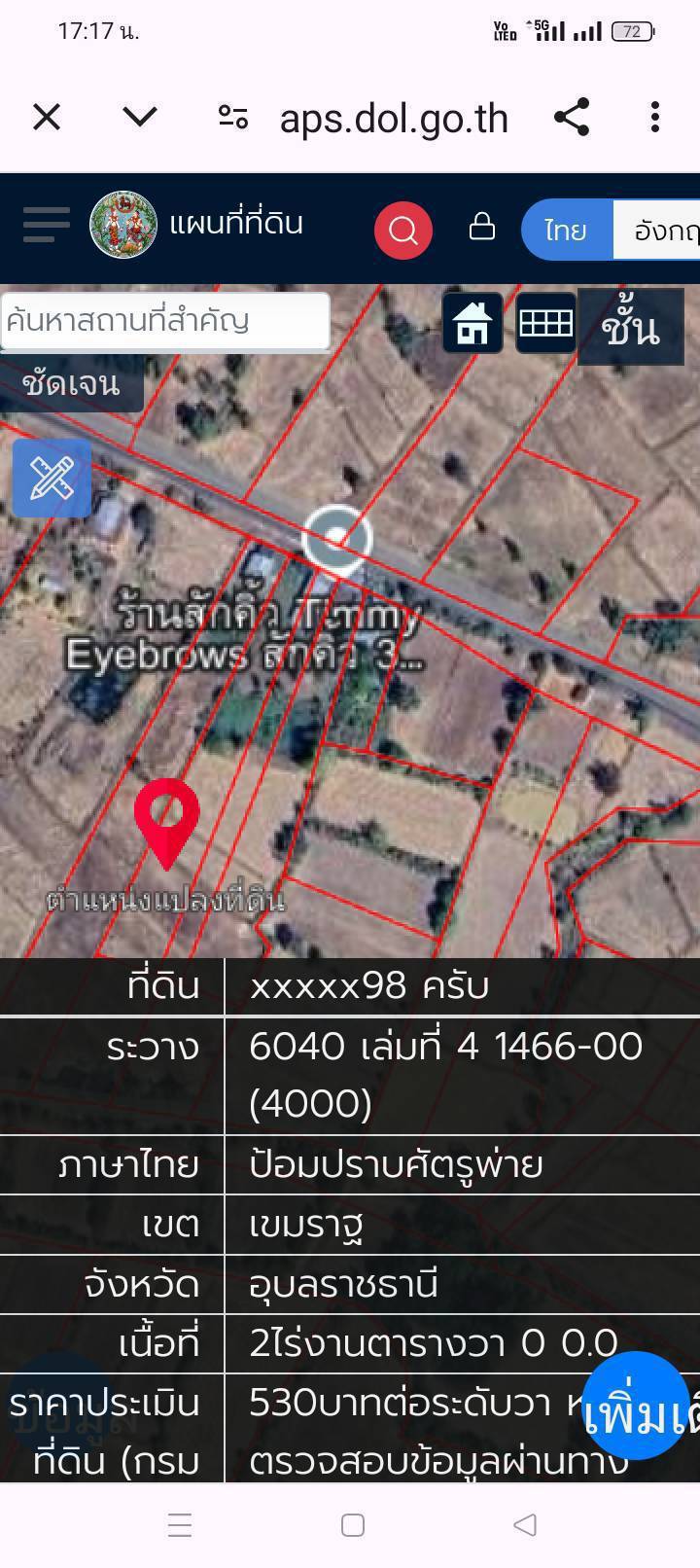Switch language to อังกฤษ
Screen dimensions: 700x1568
click(659, 230)
